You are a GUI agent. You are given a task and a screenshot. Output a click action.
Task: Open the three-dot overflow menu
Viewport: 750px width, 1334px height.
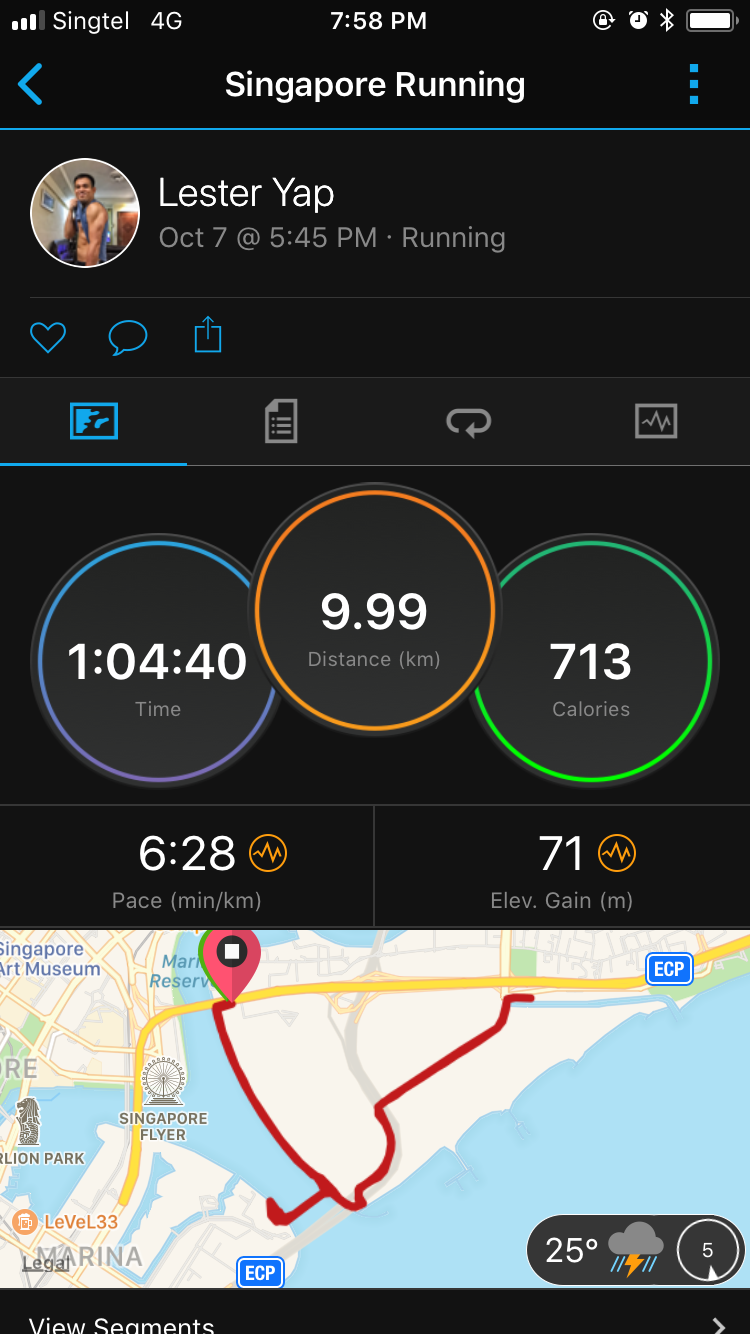tap(694, 85)
